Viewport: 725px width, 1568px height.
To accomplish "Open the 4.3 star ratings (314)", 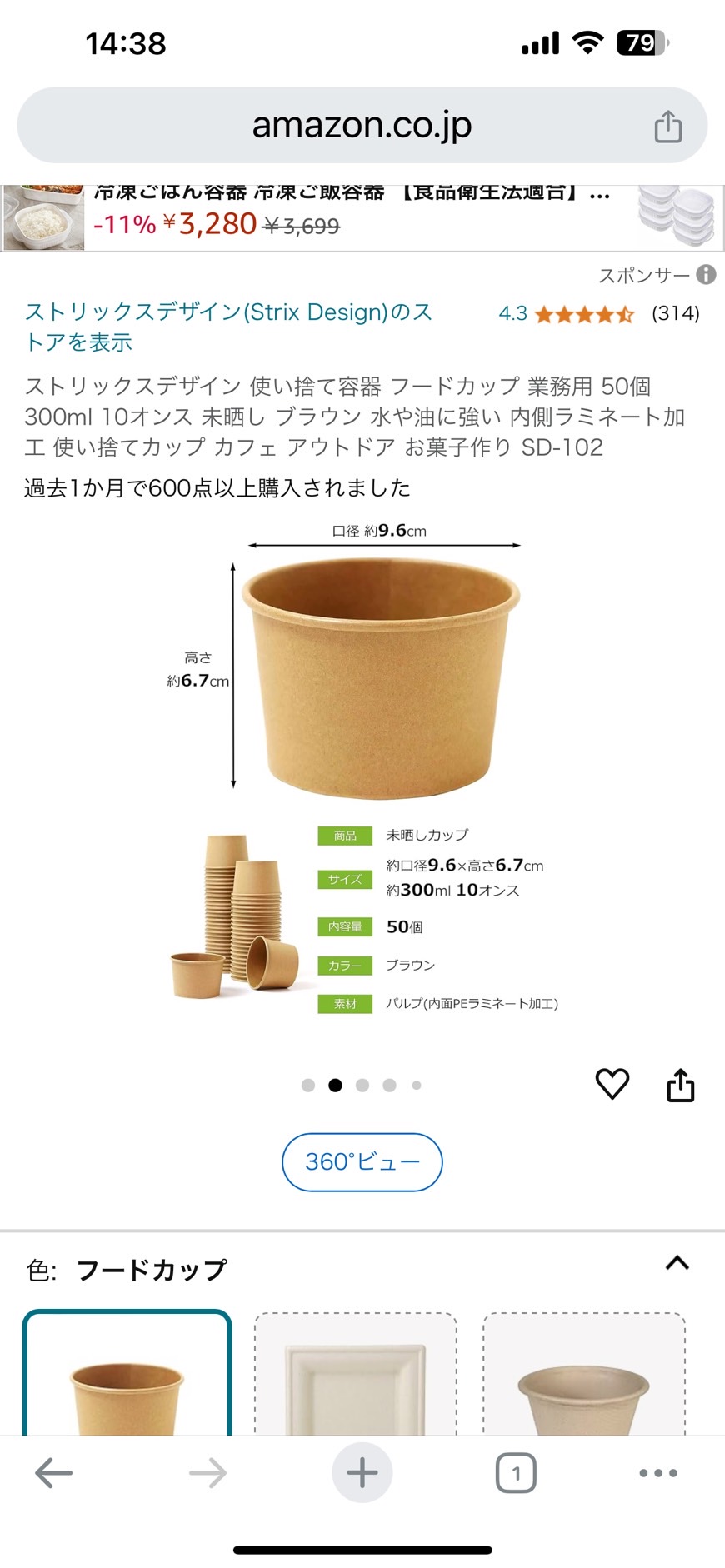I will 598,313.
